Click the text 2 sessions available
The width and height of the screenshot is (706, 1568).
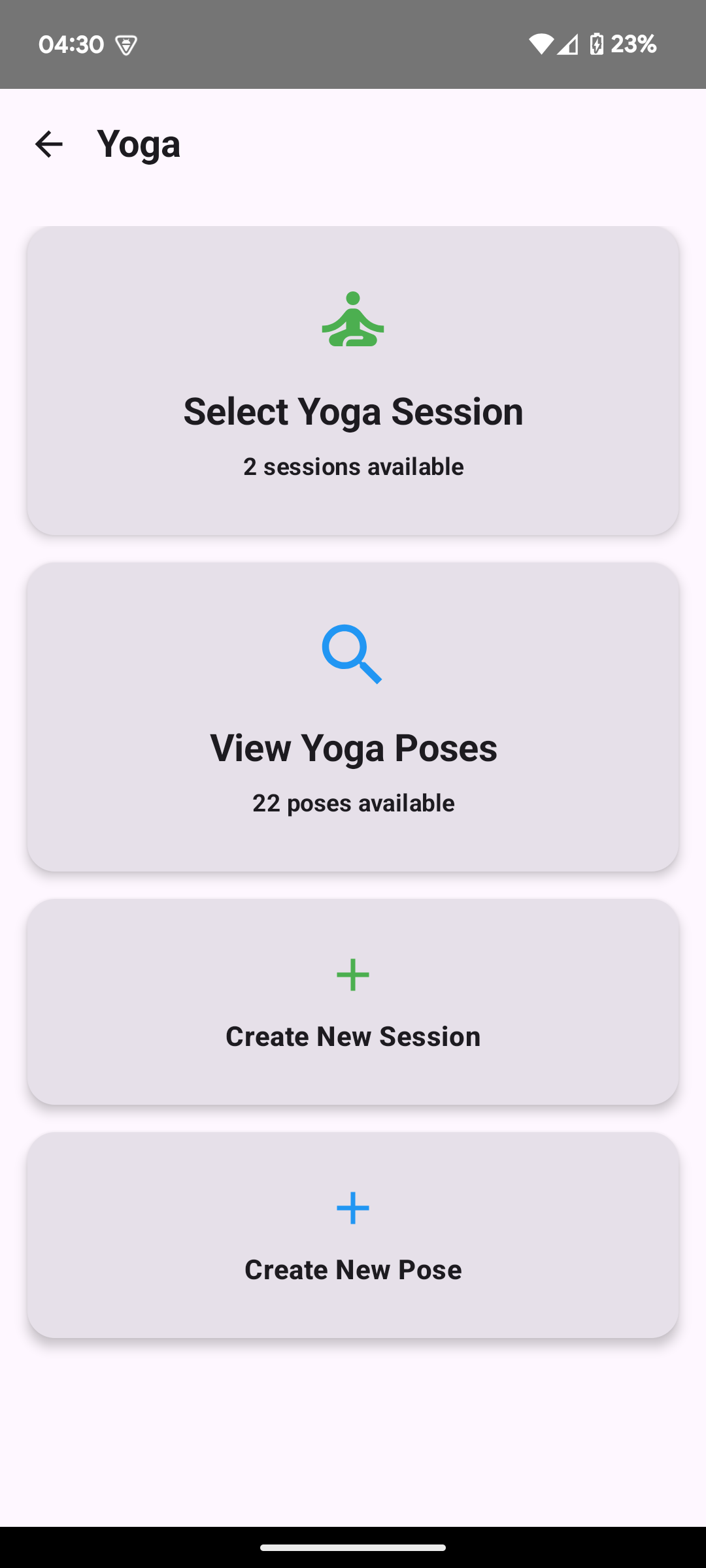click(352, 466)
